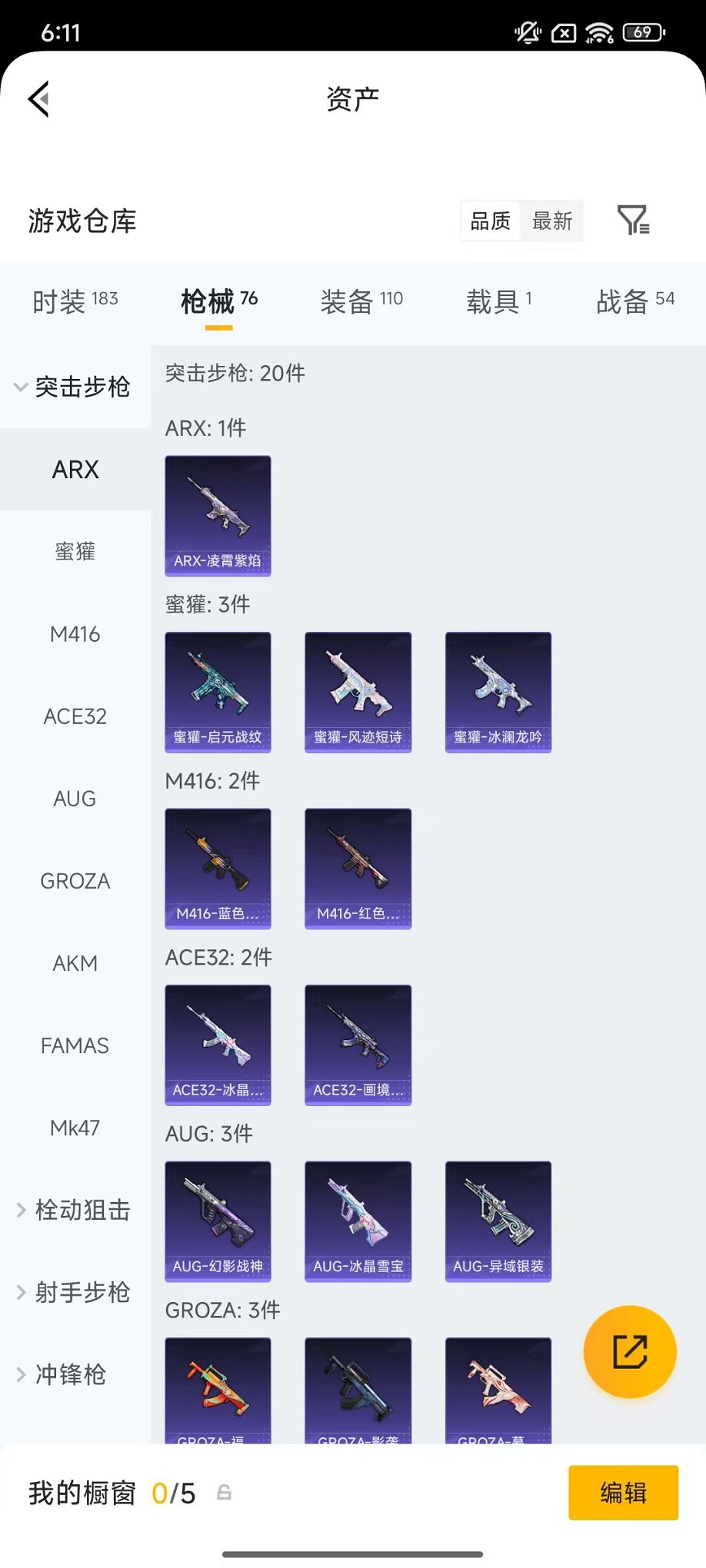Tap the yellow floating share button
Viewport: 706px width, 1568px height.
[630, 1352]
